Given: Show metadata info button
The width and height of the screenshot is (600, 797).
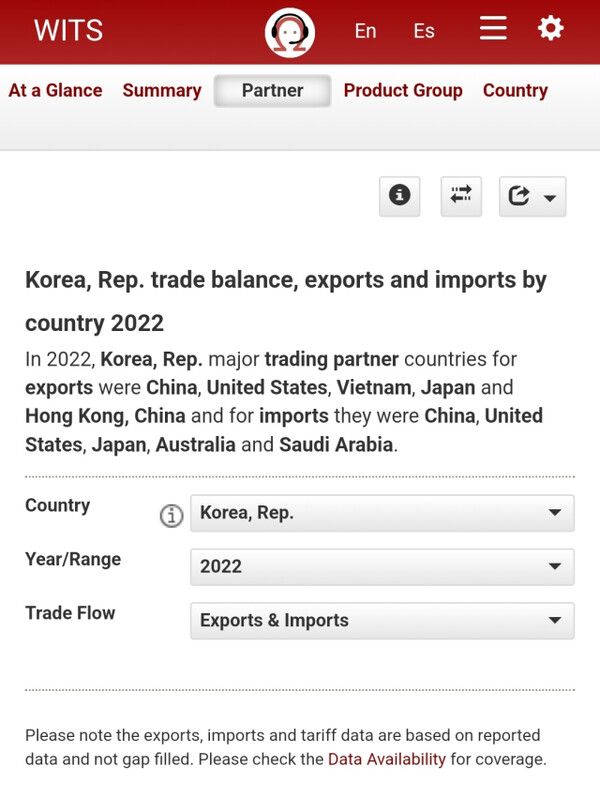Looking at the screenshot, I should pos(400,196).
